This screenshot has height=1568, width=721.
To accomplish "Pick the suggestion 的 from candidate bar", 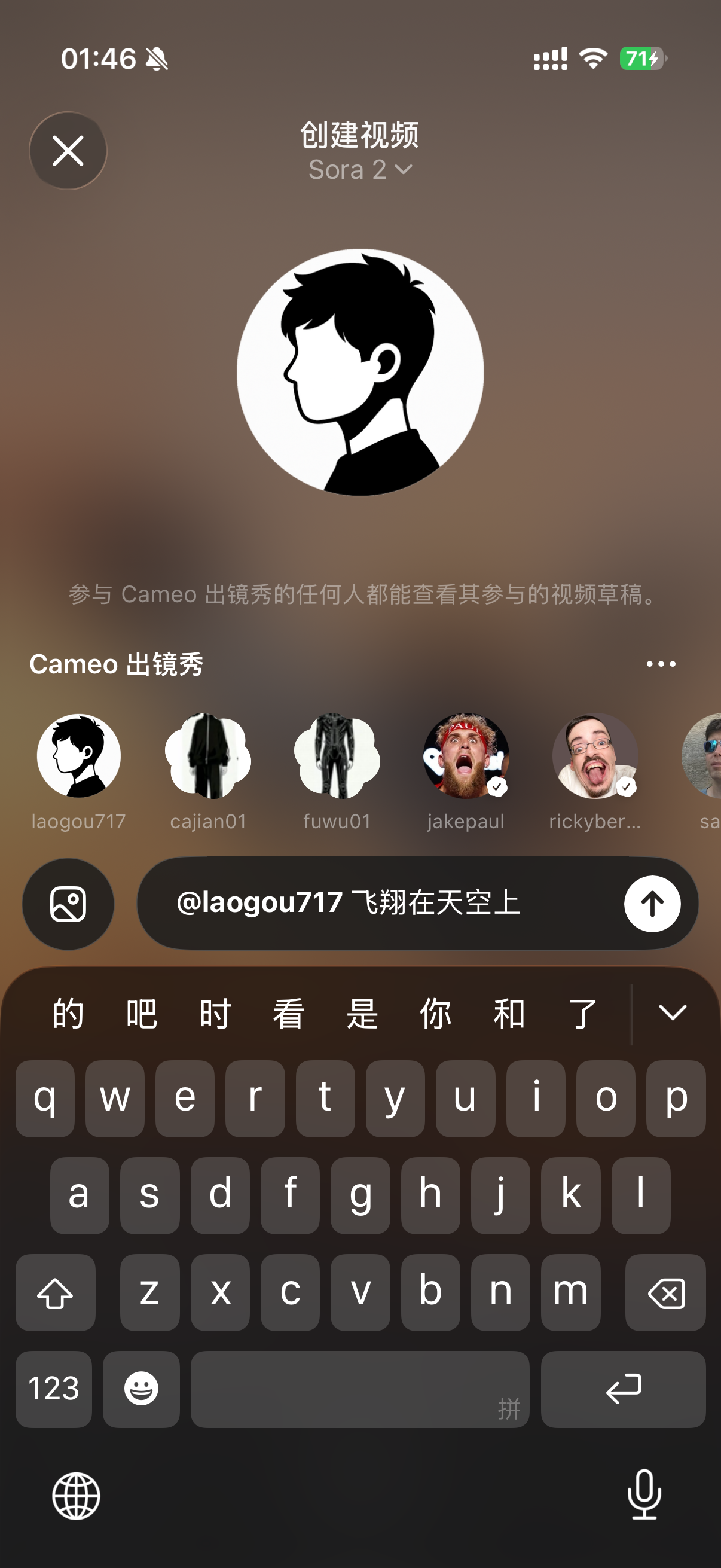I will click(x=68, y=1014).
